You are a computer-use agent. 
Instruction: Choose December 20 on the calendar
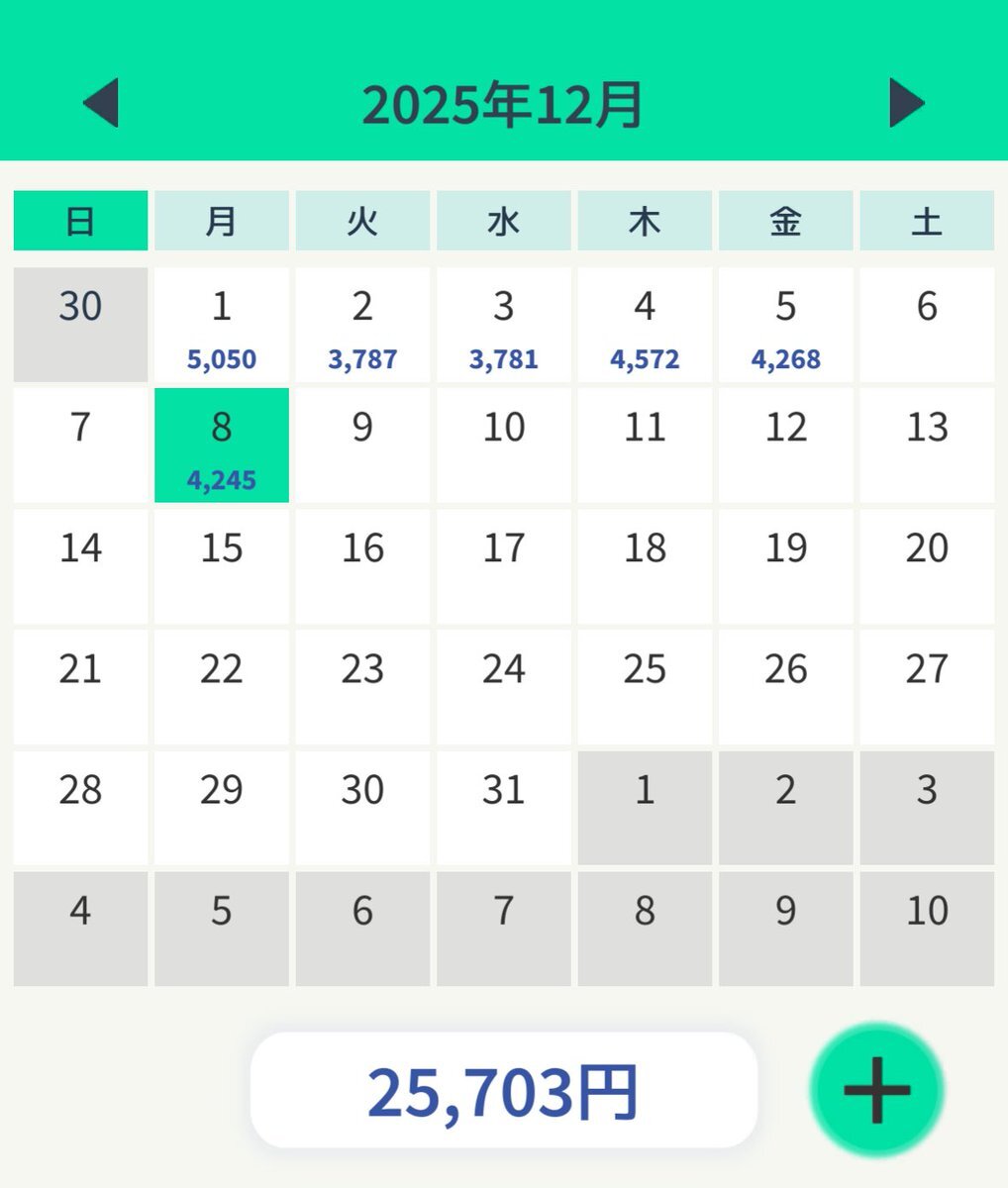click(x=927, y=566)
